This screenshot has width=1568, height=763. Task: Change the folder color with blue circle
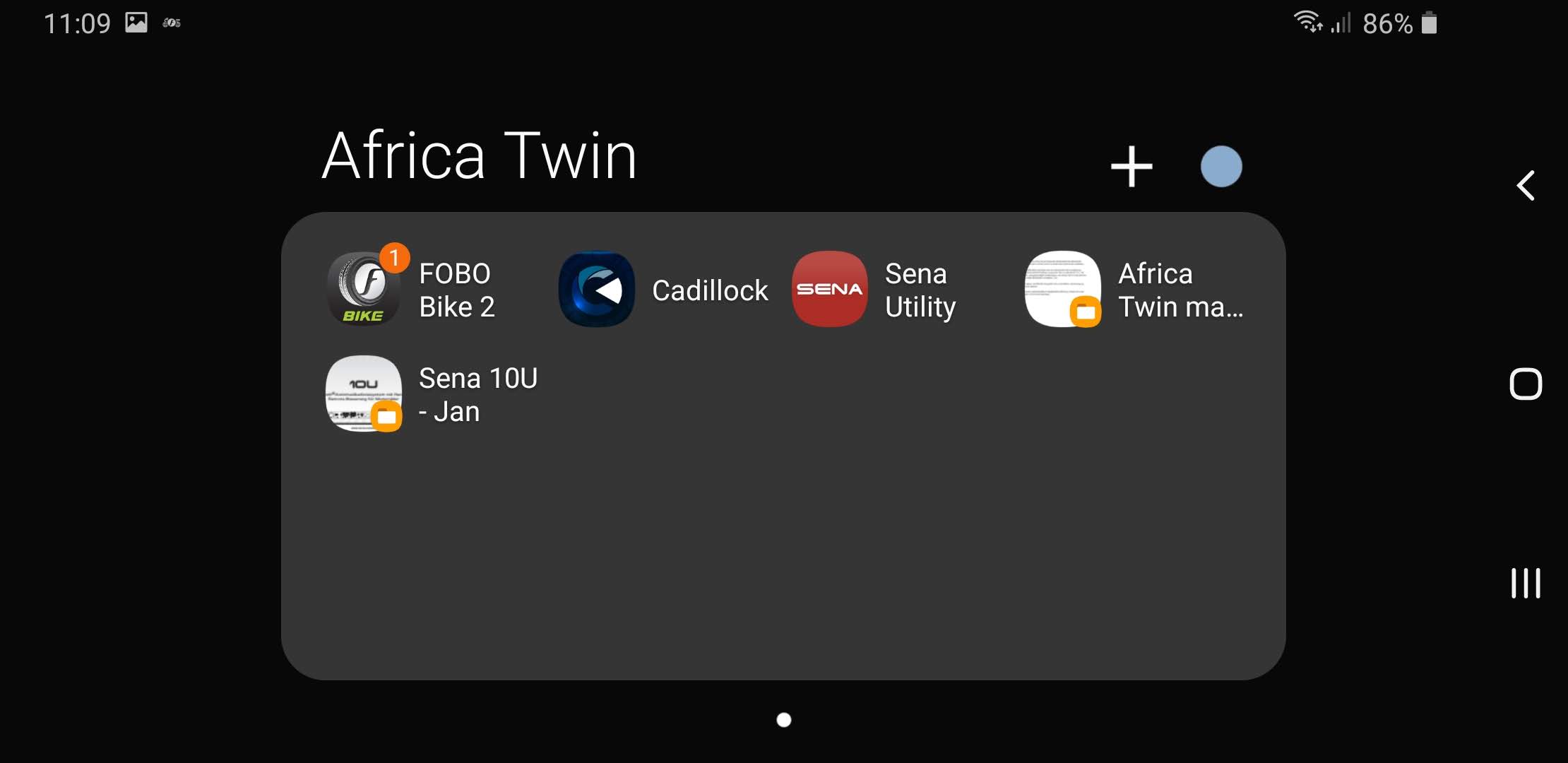pyautogui.click(x=1221, y=167)
